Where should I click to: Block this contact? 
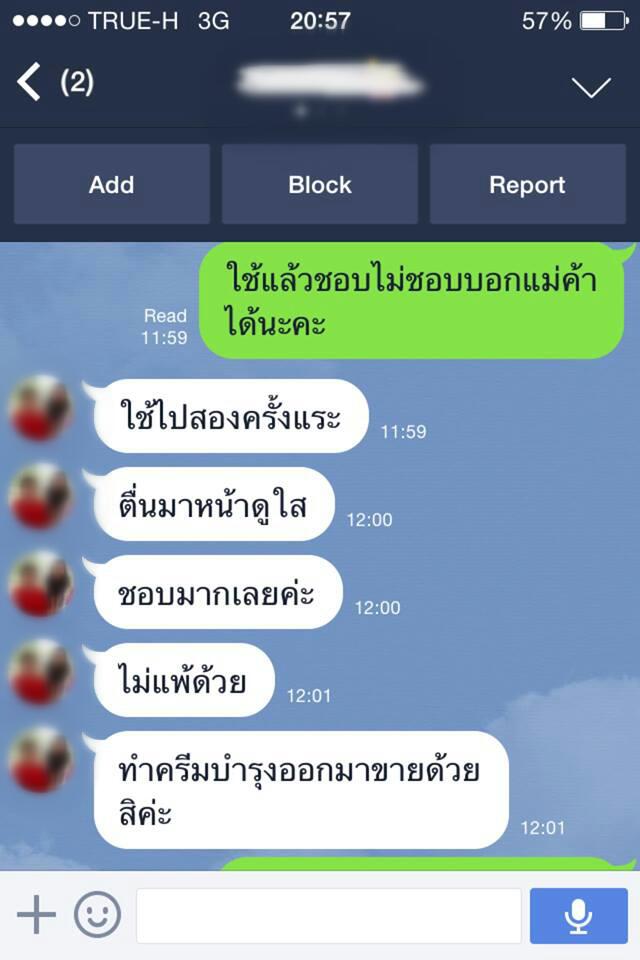pyautogui.click(x=320, y=185)
